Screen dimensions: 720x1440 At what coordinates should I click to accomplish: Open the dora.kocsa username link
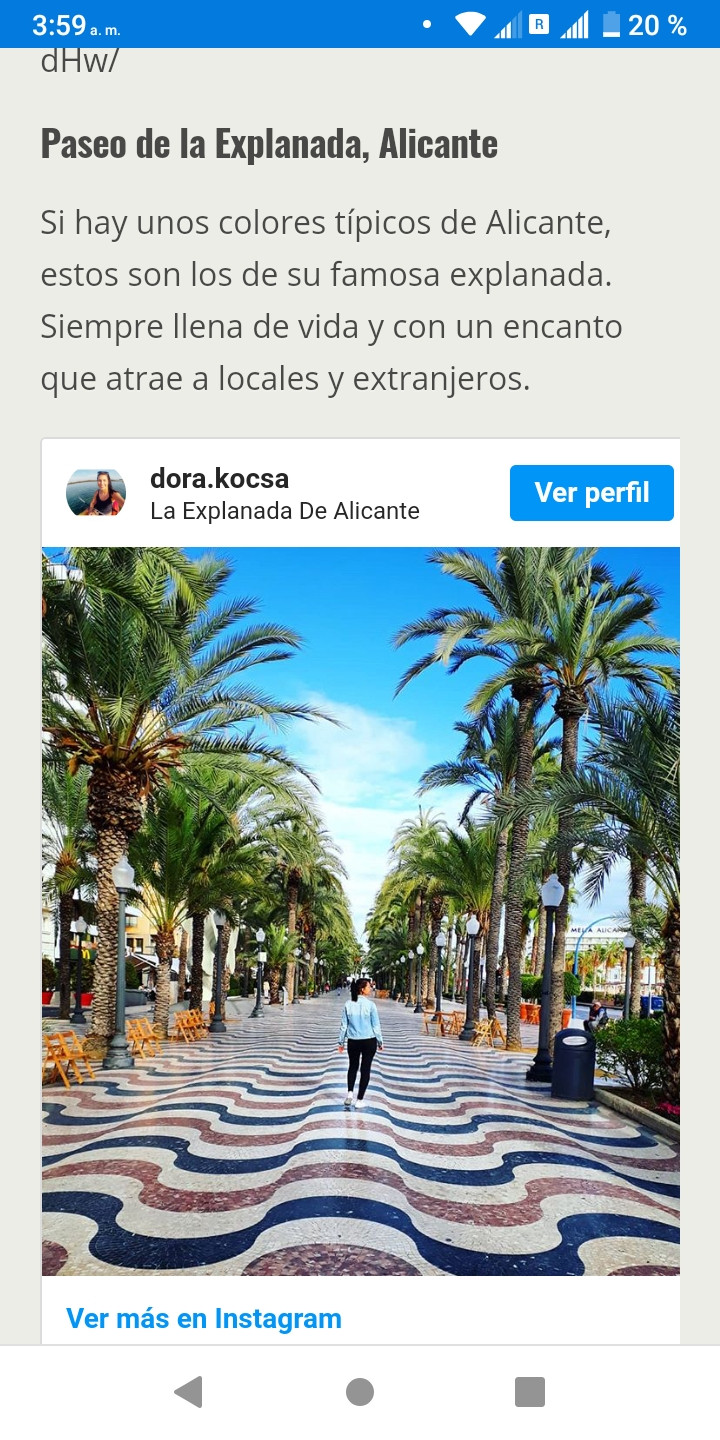[x=219, y=478]
